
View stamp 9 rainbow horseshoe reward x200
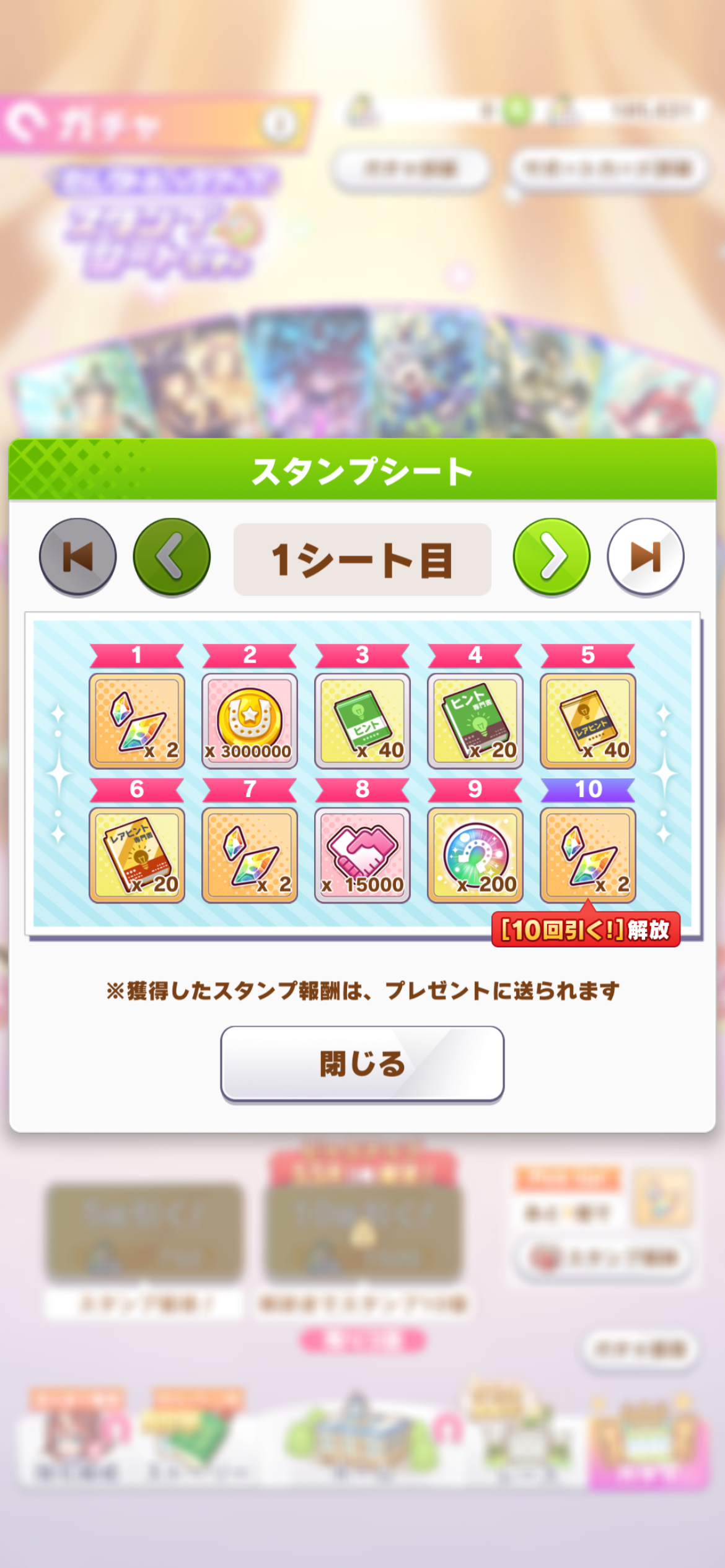475,855
